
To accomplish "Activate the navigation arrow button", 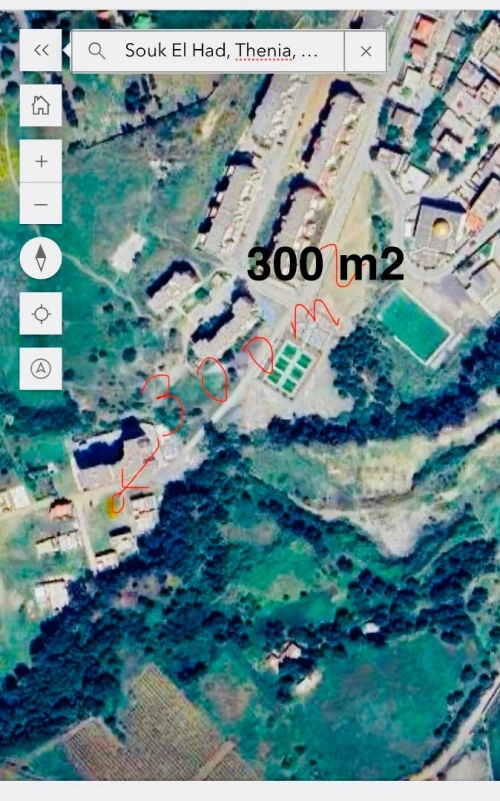I will (41, 368).
